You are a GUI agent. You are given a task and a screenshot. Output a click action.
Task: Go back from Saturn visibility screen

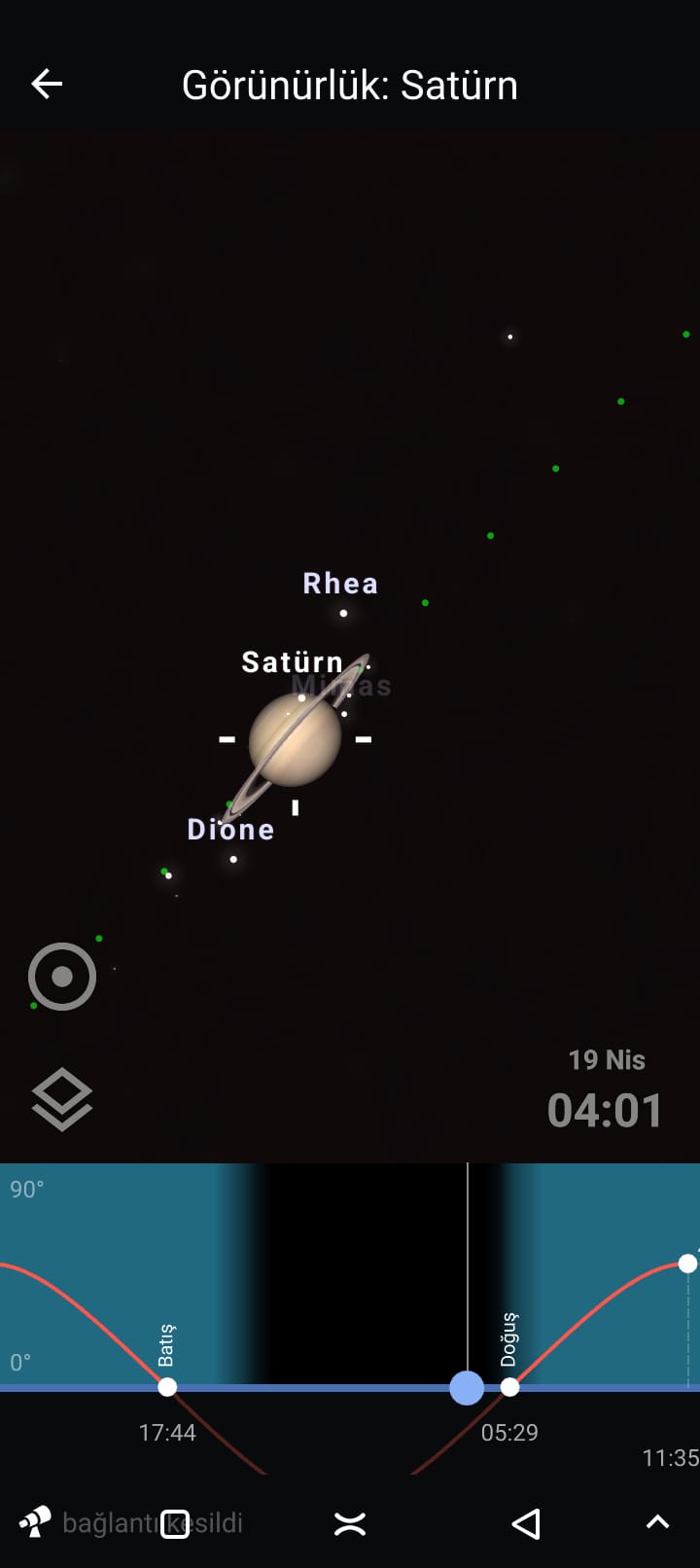pyautogui.click(x=47, y=85)
